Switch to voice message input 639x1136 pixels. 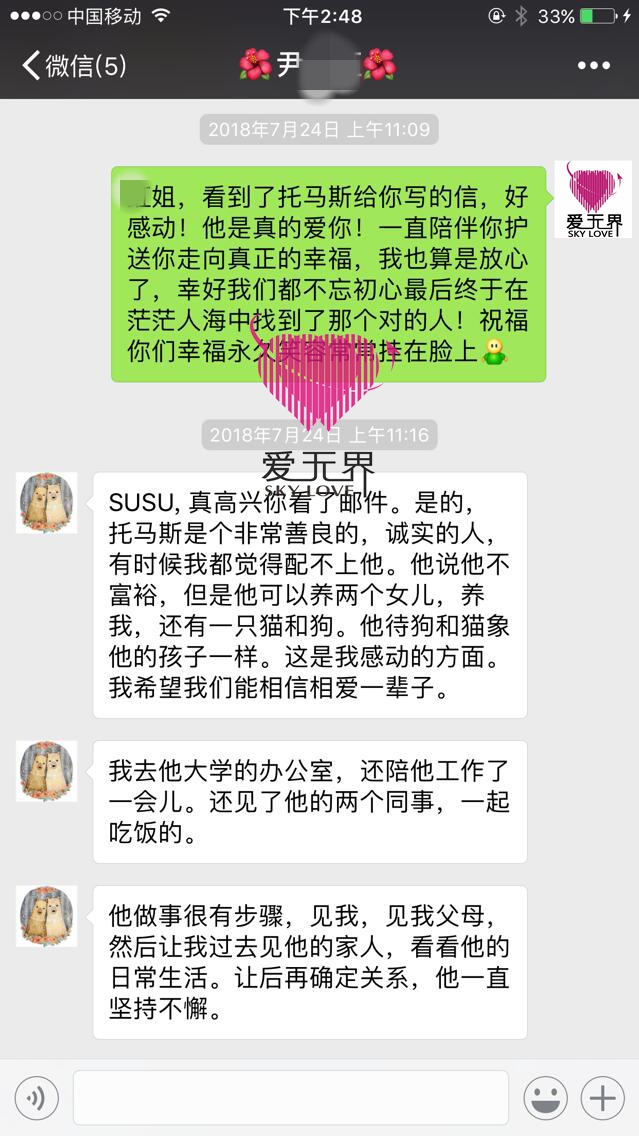click(37, 1098)
